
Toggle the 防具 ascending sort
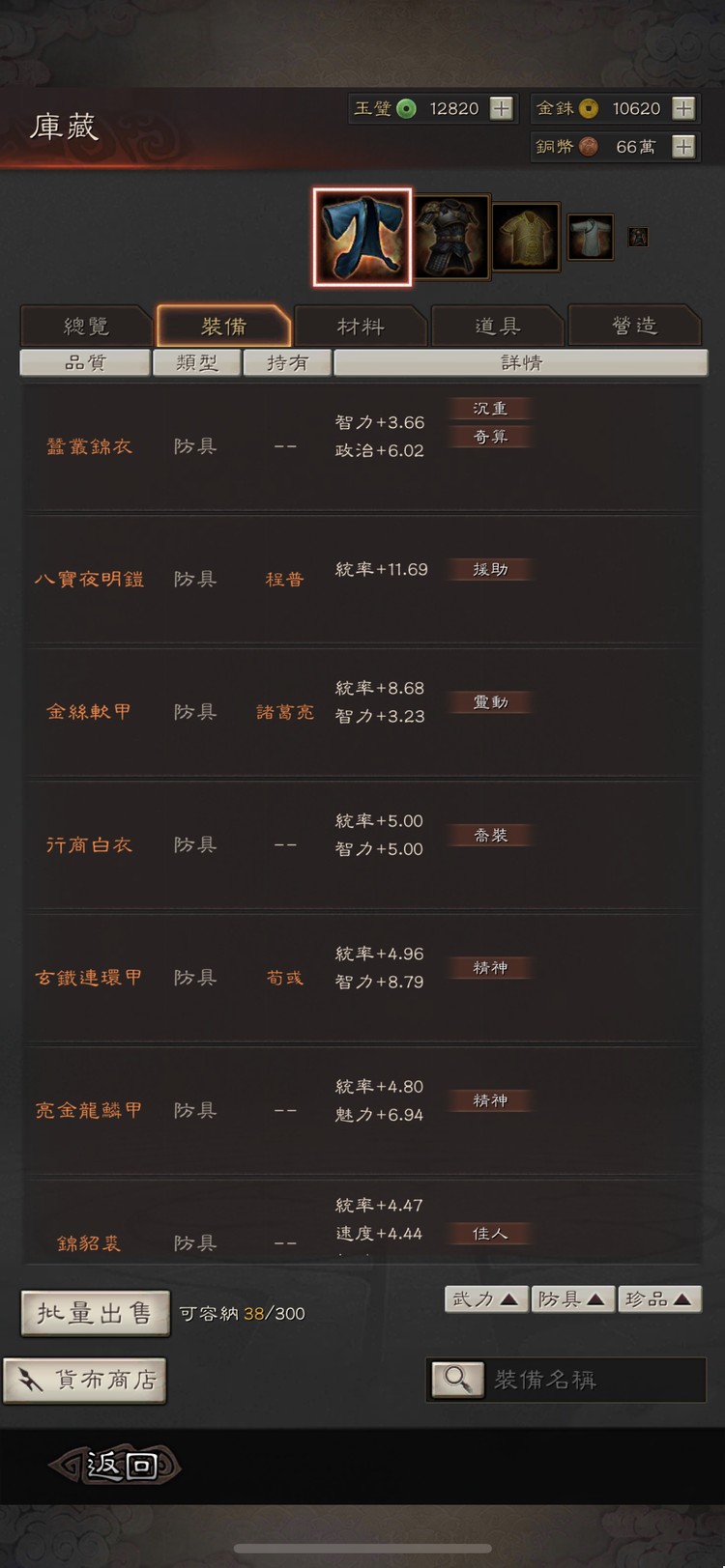coord(572,1299)
